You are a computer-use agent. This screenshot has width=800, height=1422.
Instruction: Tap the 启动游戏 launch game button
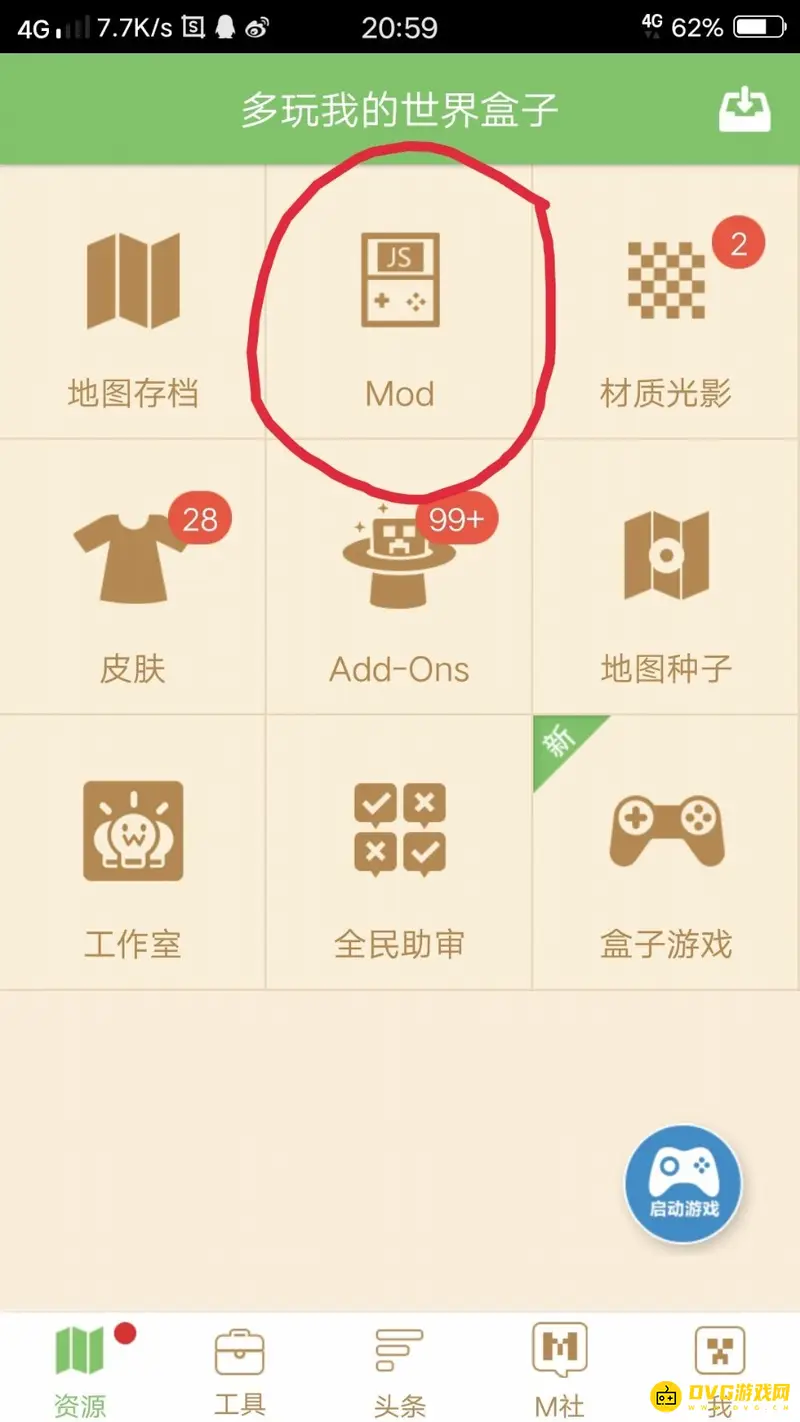[683, 1183]
